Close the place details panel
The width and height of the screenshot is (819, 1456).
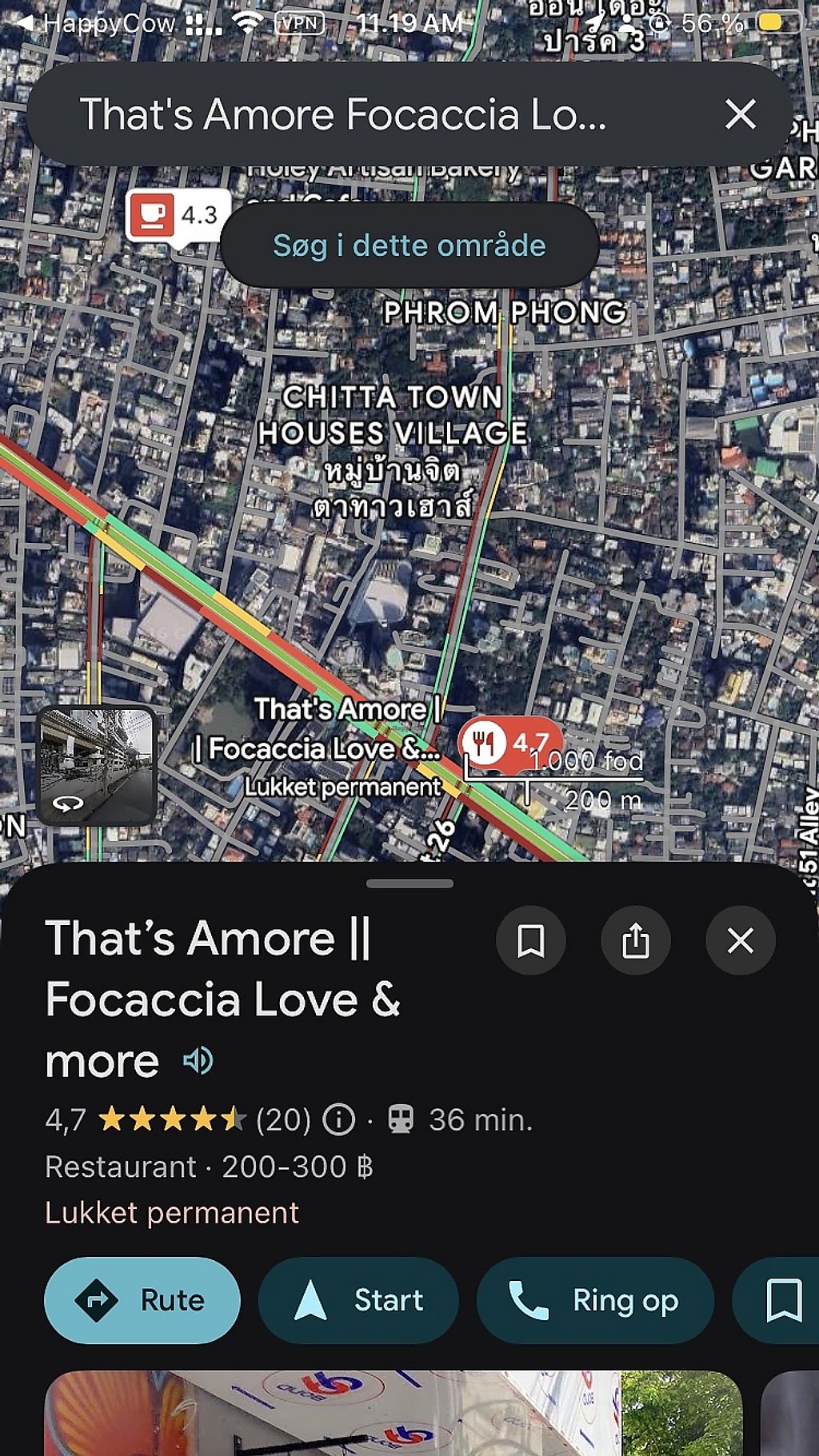741,940
